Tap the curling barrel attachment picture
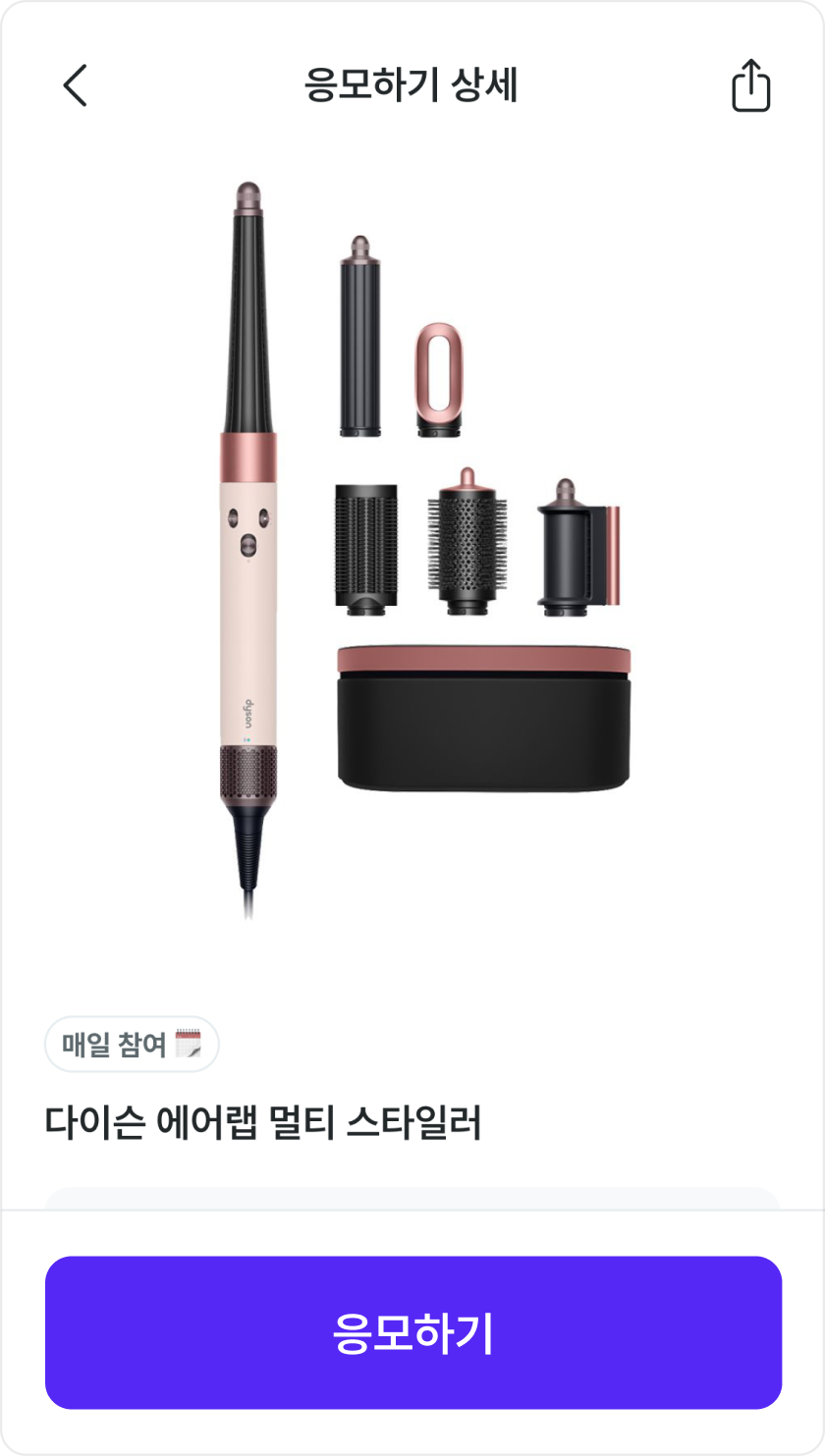This screenshot has width=825, height=1456. tap(358, 339)
